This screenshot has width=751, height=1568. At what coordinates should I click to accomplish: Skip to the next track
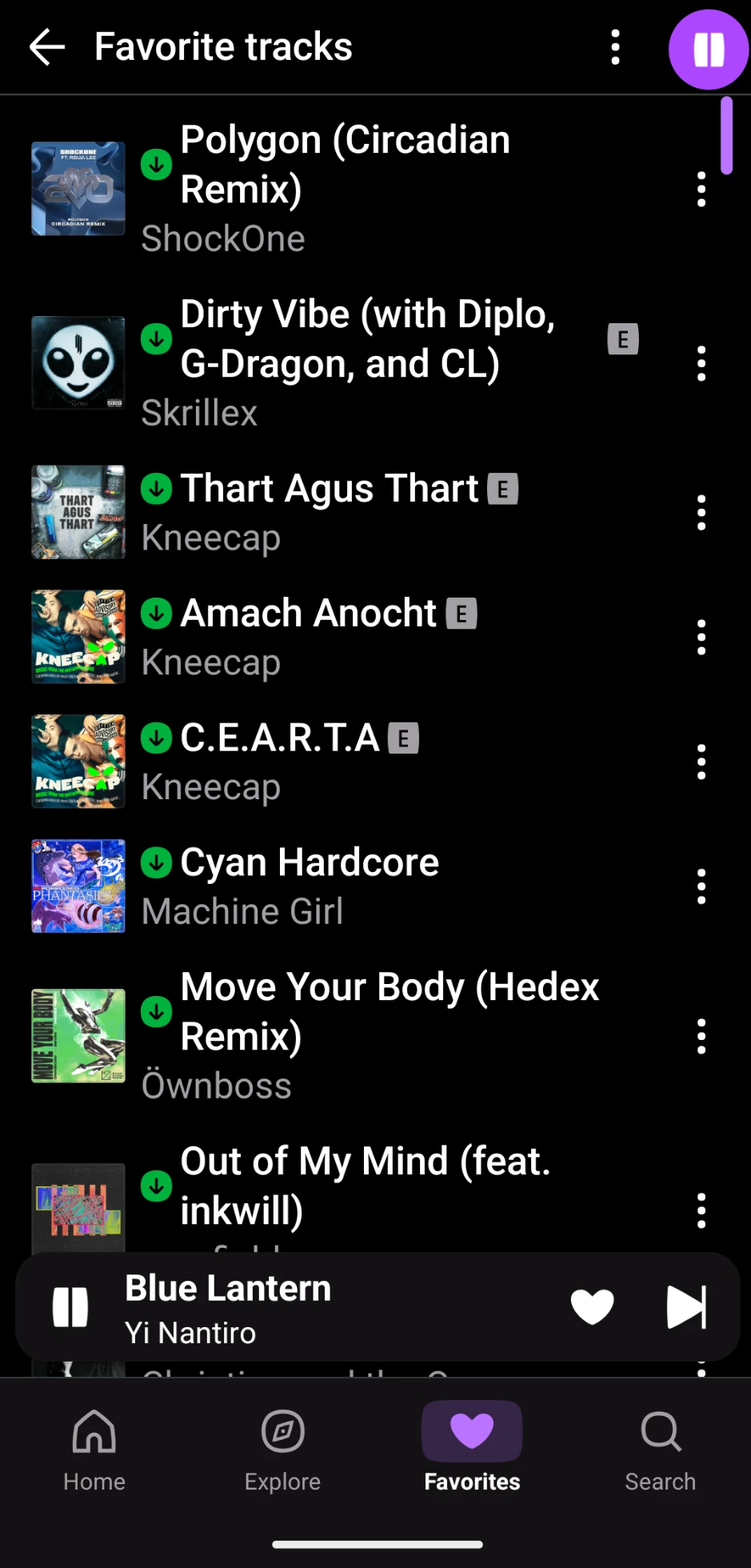[x=686, y=1307]
